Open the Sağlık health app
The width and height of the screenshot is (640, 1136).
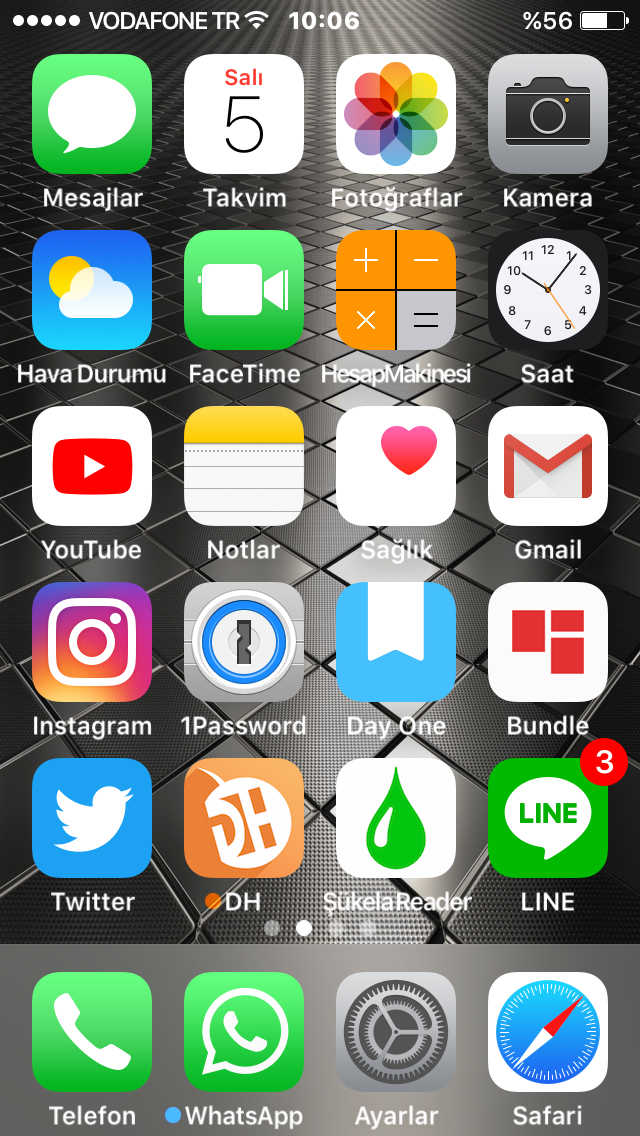coord(396,466)
